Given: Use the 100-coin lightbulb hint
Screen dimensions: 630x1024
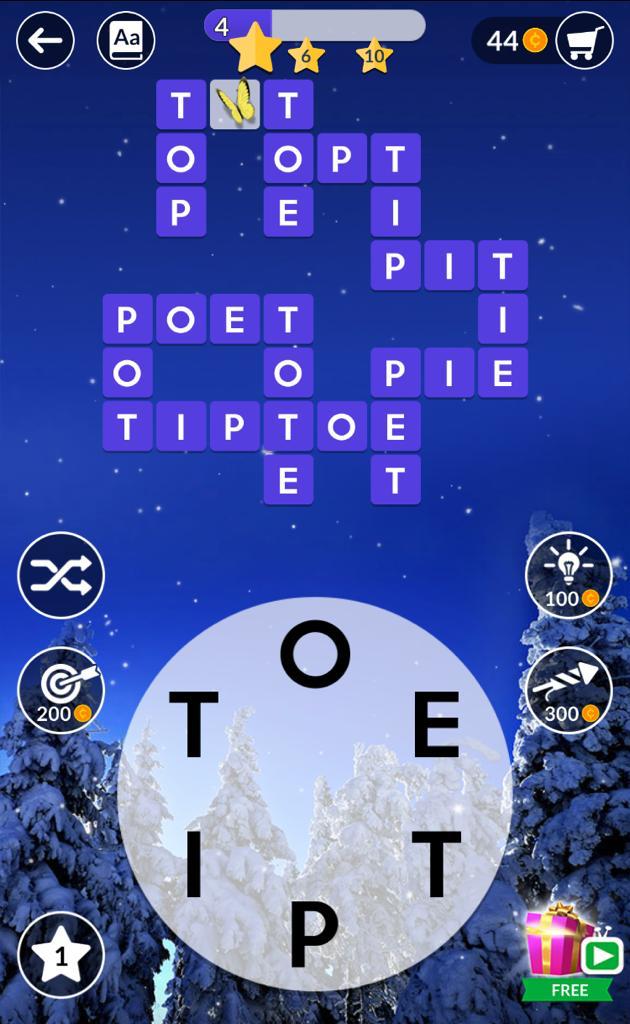Looking at the screenshot, I should 568,575.
